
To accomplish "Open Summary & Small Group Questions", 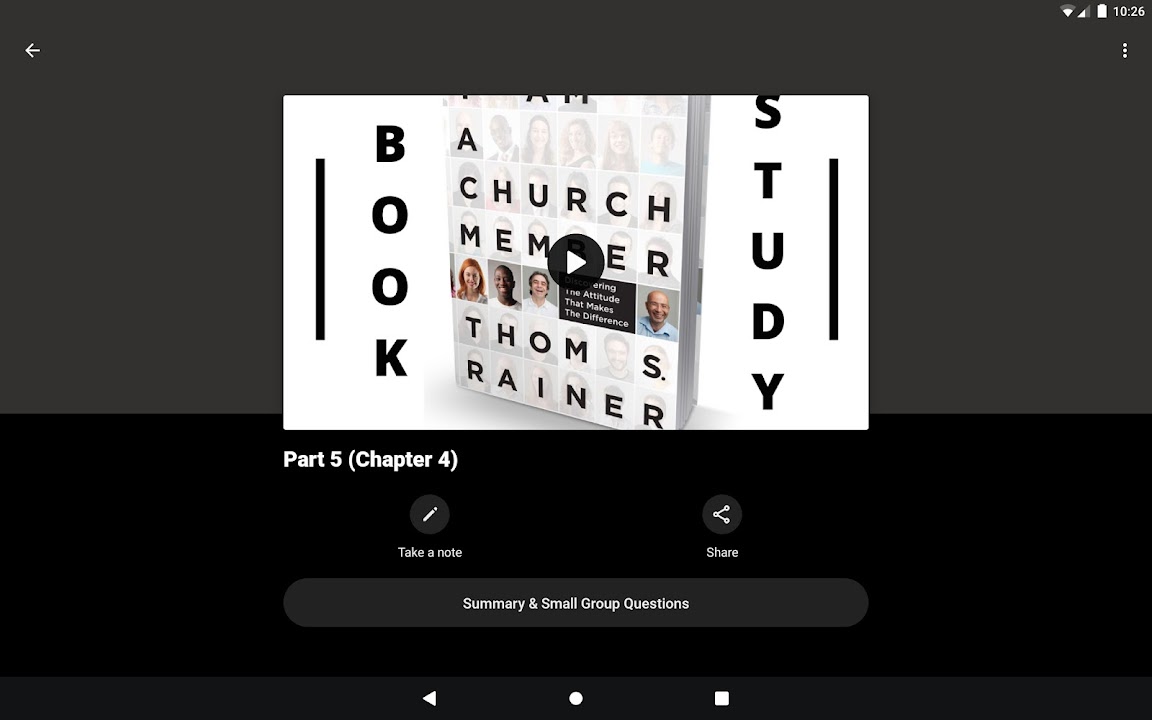I will tap(576, 603).
